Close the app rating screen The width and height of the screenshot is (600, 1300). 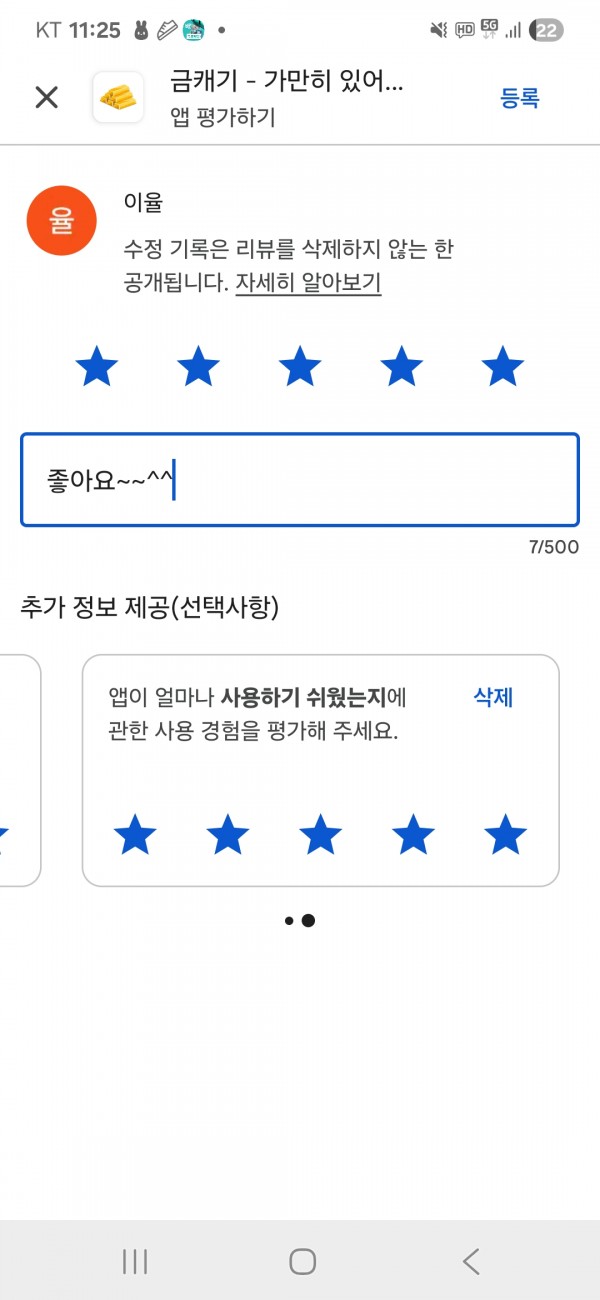(47, 97)
